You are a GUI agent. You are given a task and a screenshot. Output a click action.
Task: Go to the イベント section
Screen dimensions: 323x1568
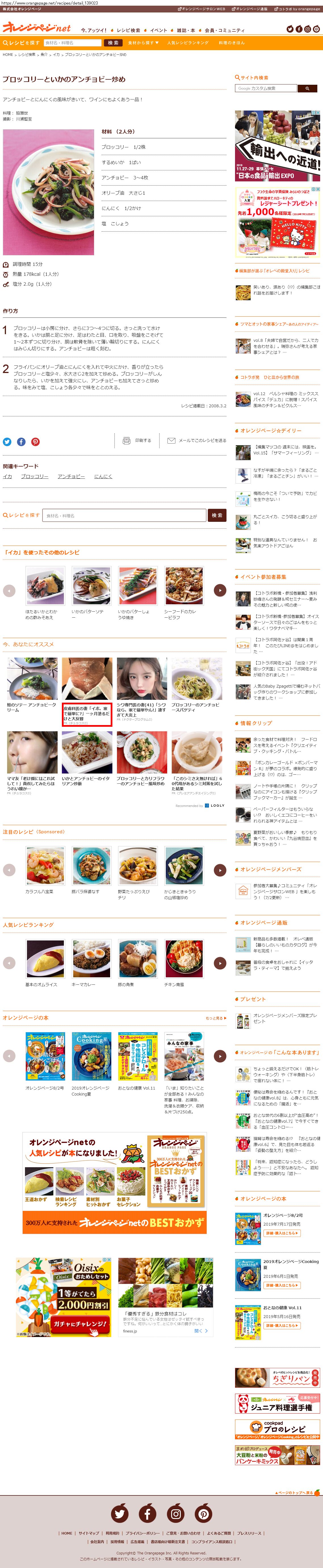click(x=158, y=30)
